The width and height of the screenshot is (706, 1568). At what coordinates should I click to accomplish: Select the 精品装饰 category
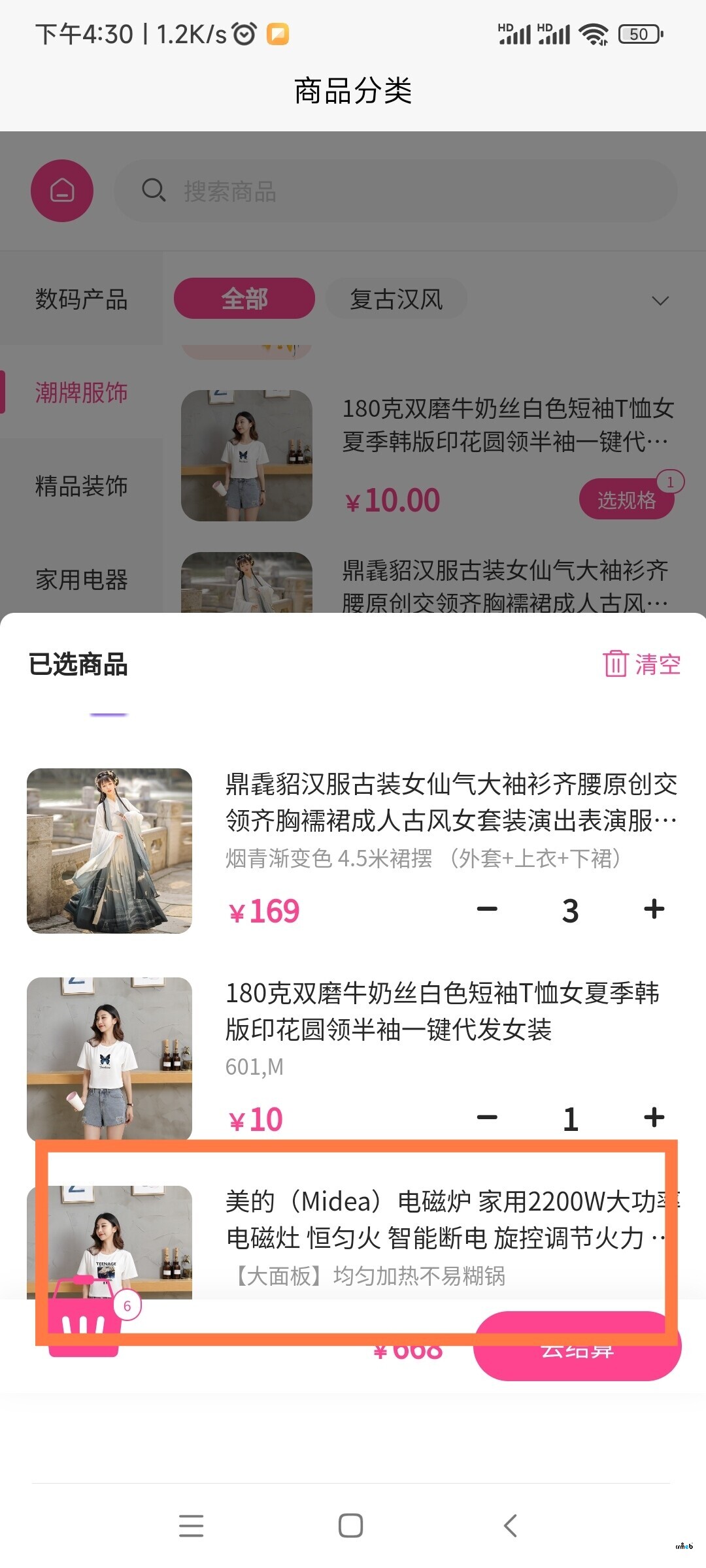click(x=81, y=486)
